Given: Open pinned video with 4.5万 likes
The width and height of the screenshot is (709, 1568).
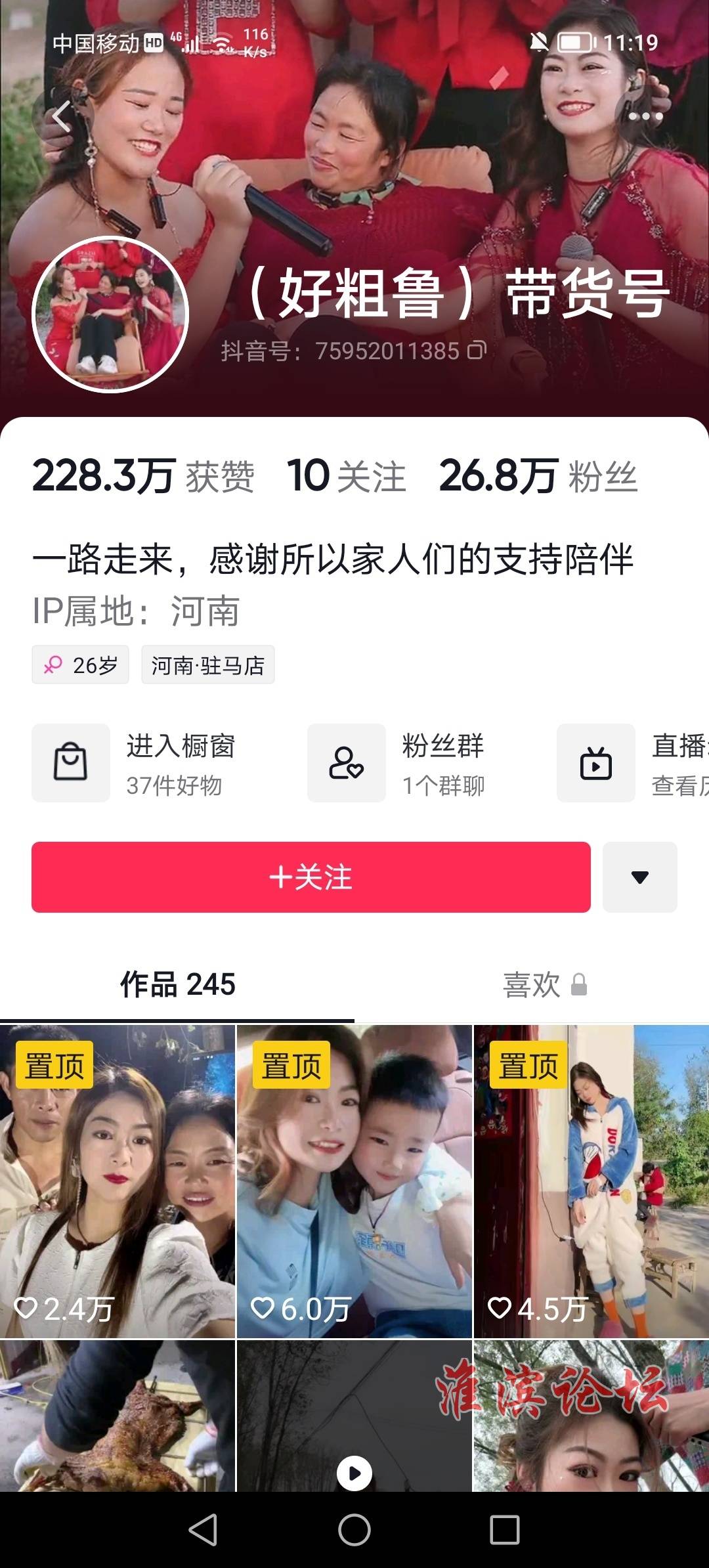Looking at the screenshot, I should [591, 1182].
